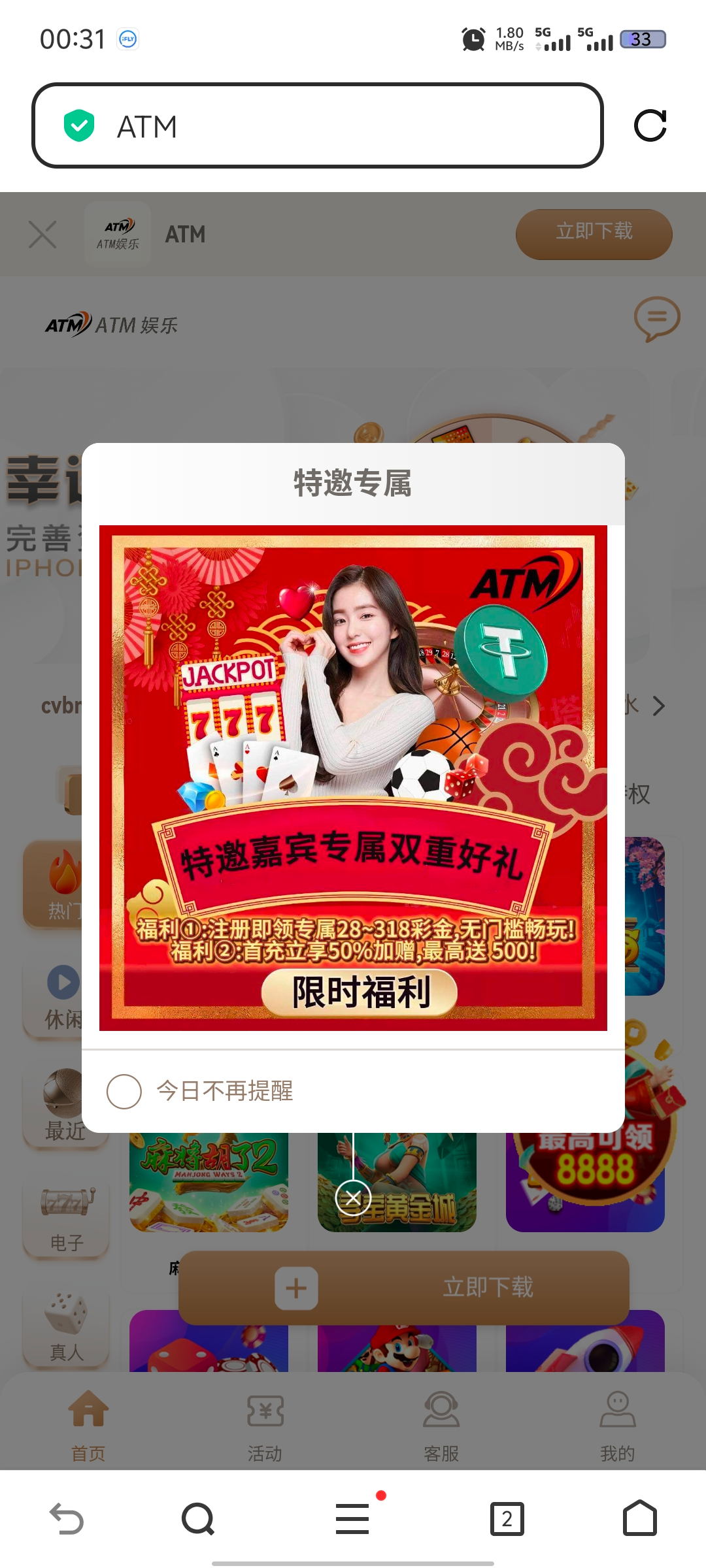The image size is (706, 1568).
Task: Go to the browser home page
Action: [x=639, y=1518]
